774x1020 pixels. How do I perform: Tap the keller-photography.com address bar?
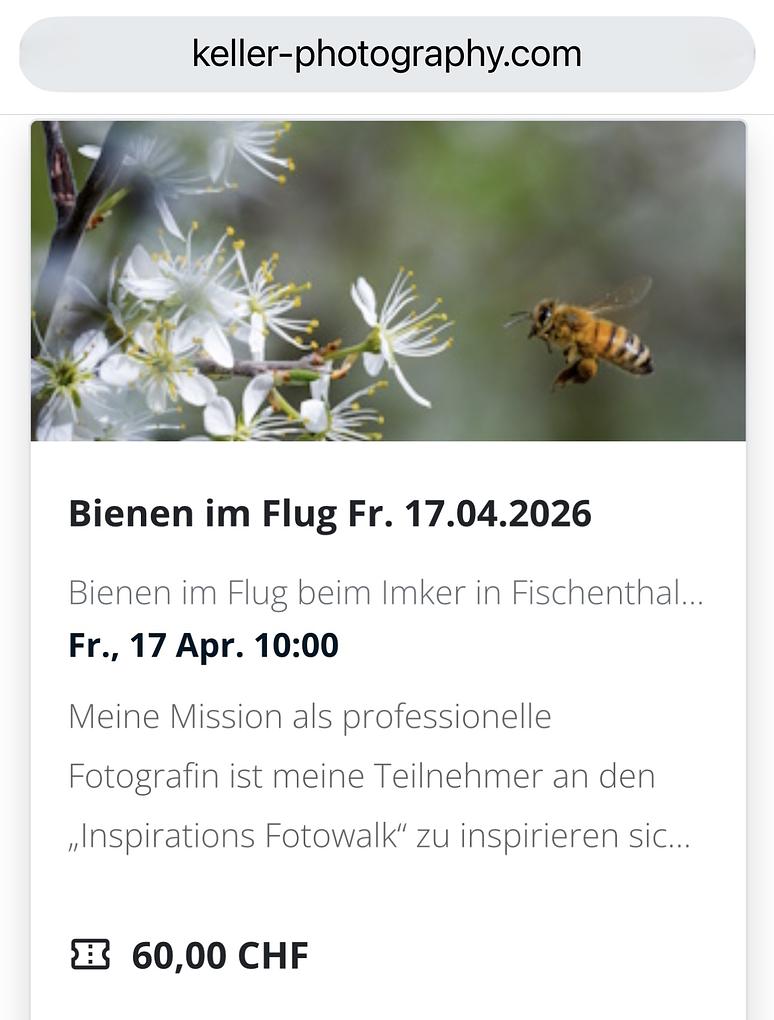coord(387,54)
